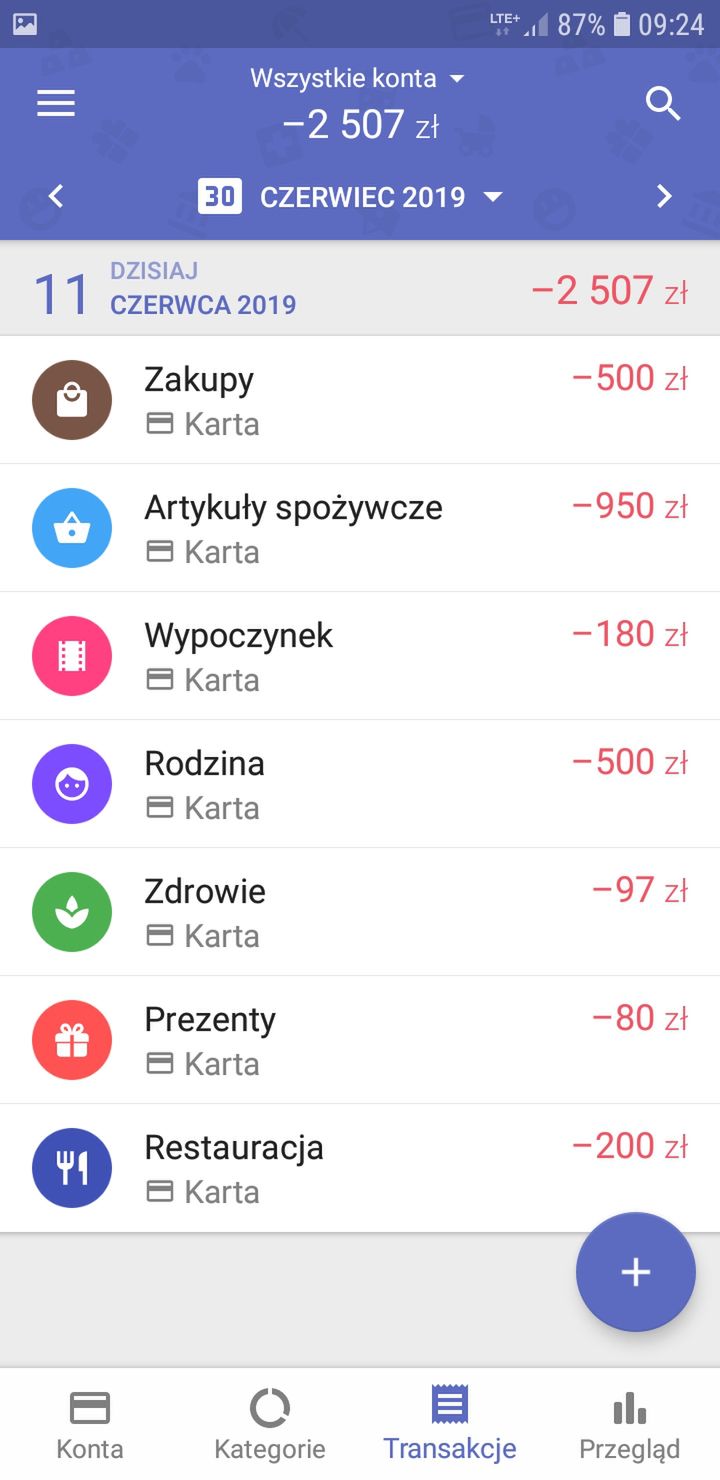Go to the previous month arrow
Screen dimensions: 720x1480
pos(56,196)
